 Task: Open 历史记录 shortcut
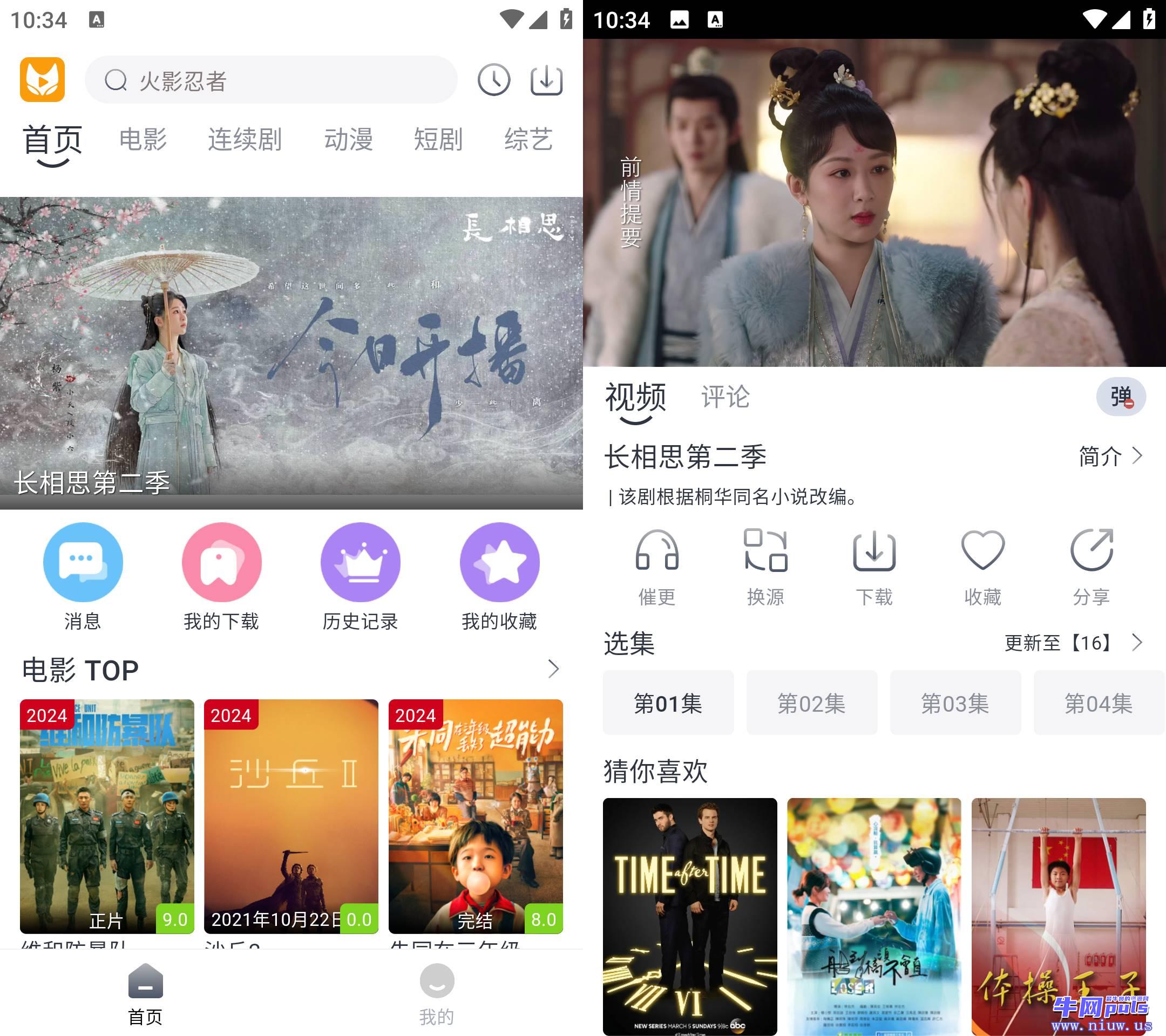[x=360, y=576]
